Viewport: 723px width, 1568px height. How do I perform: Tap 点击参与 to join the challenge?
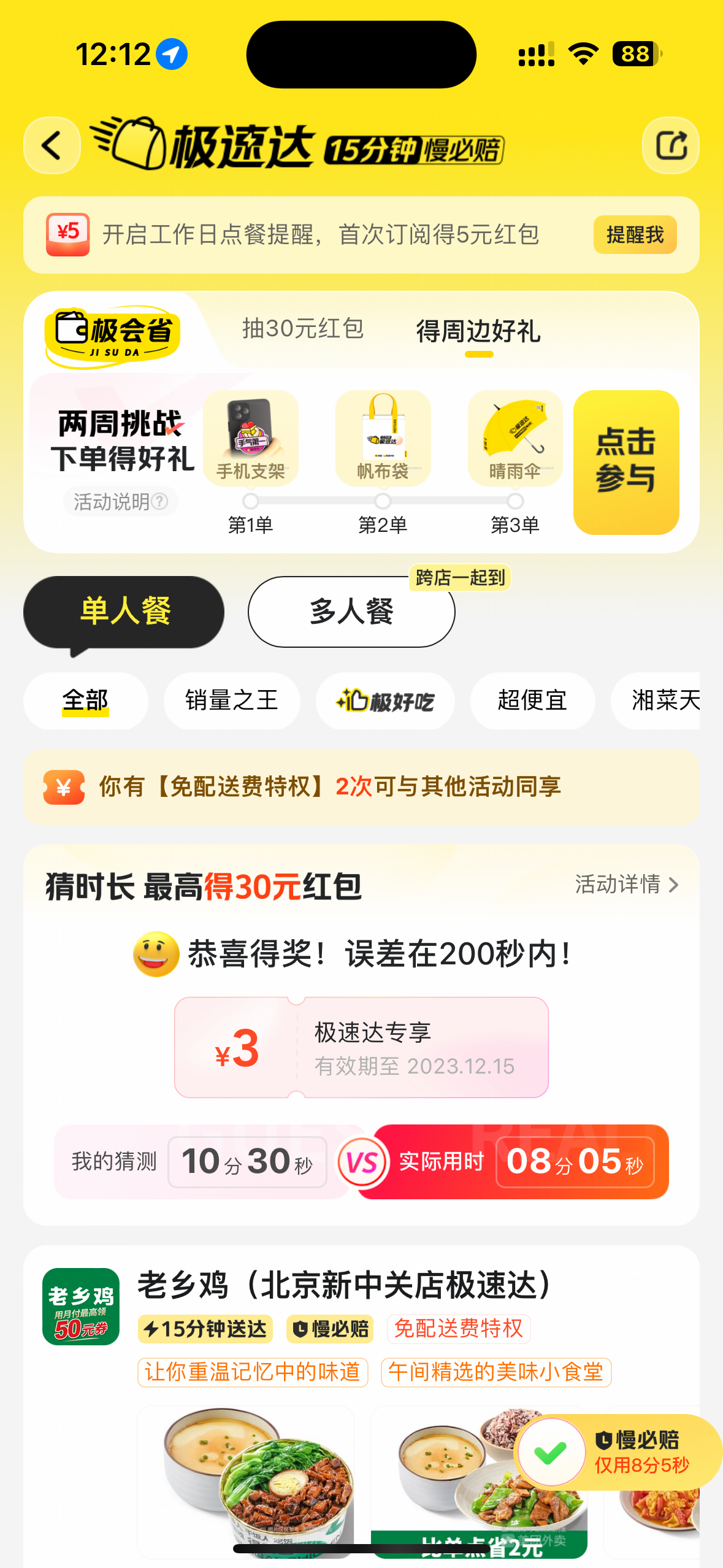click(626, 462)
